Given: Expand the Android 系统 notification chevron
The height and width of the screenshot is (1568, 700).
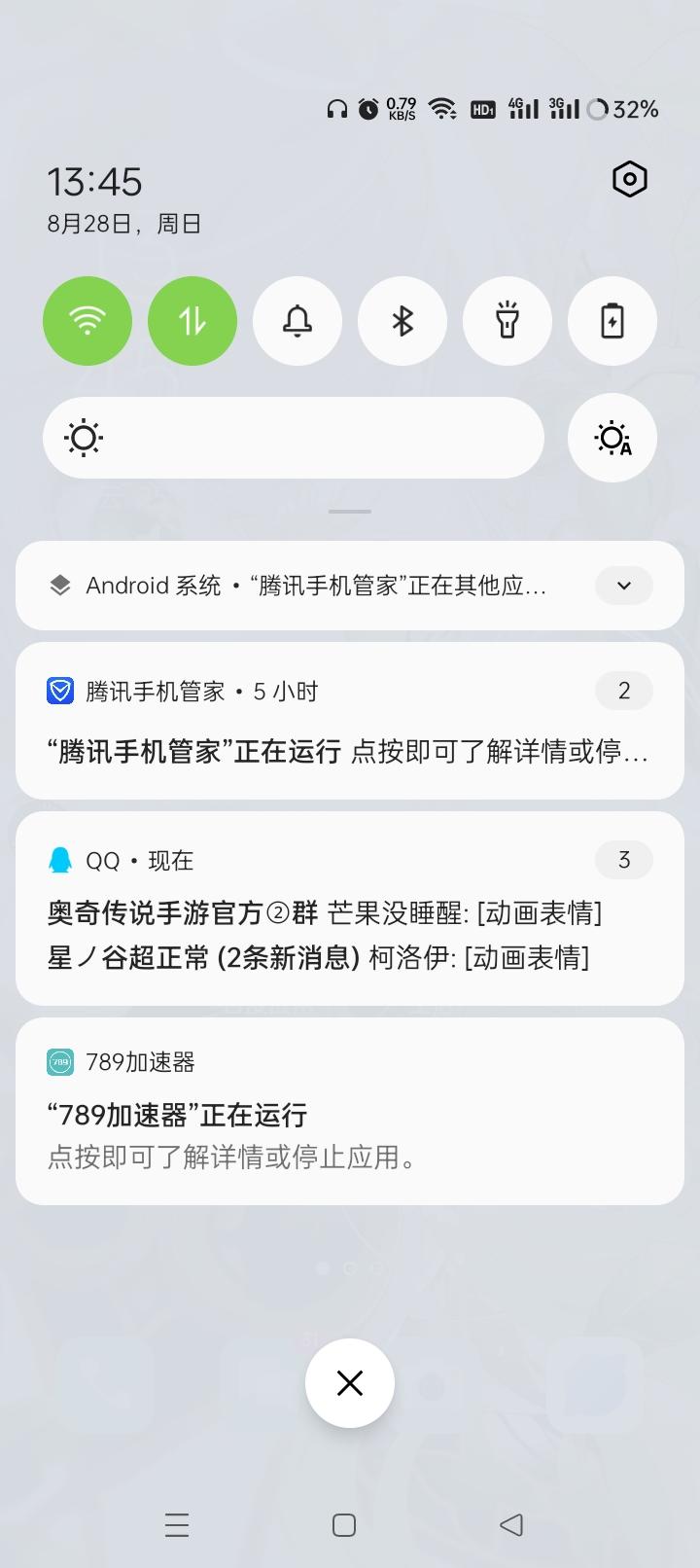Looking at the screenshot, I should pyautogui.click(x=624, y=586).
